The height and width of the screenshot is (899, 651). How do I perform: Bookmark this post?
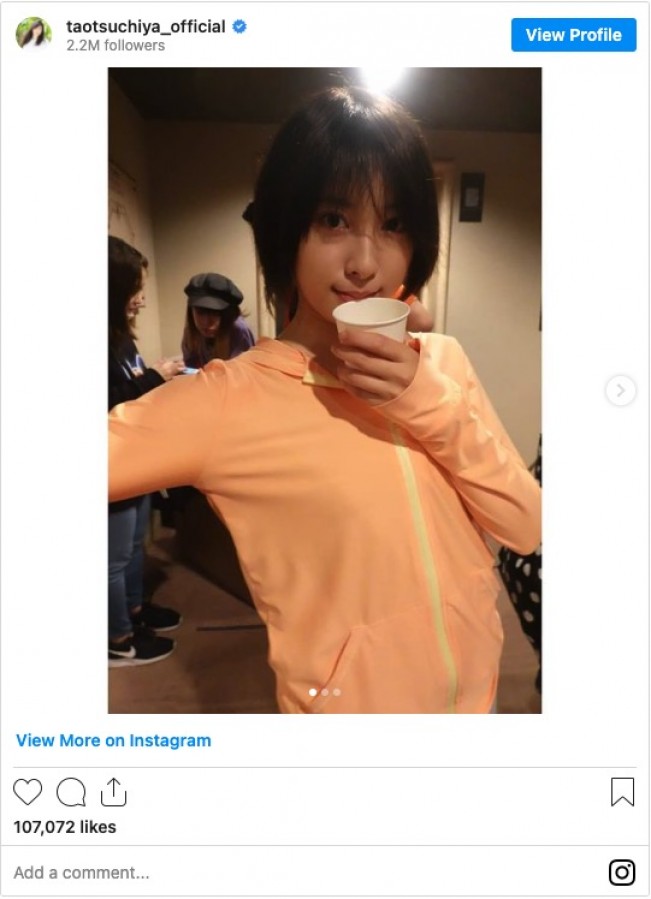(x=622, y=792)
